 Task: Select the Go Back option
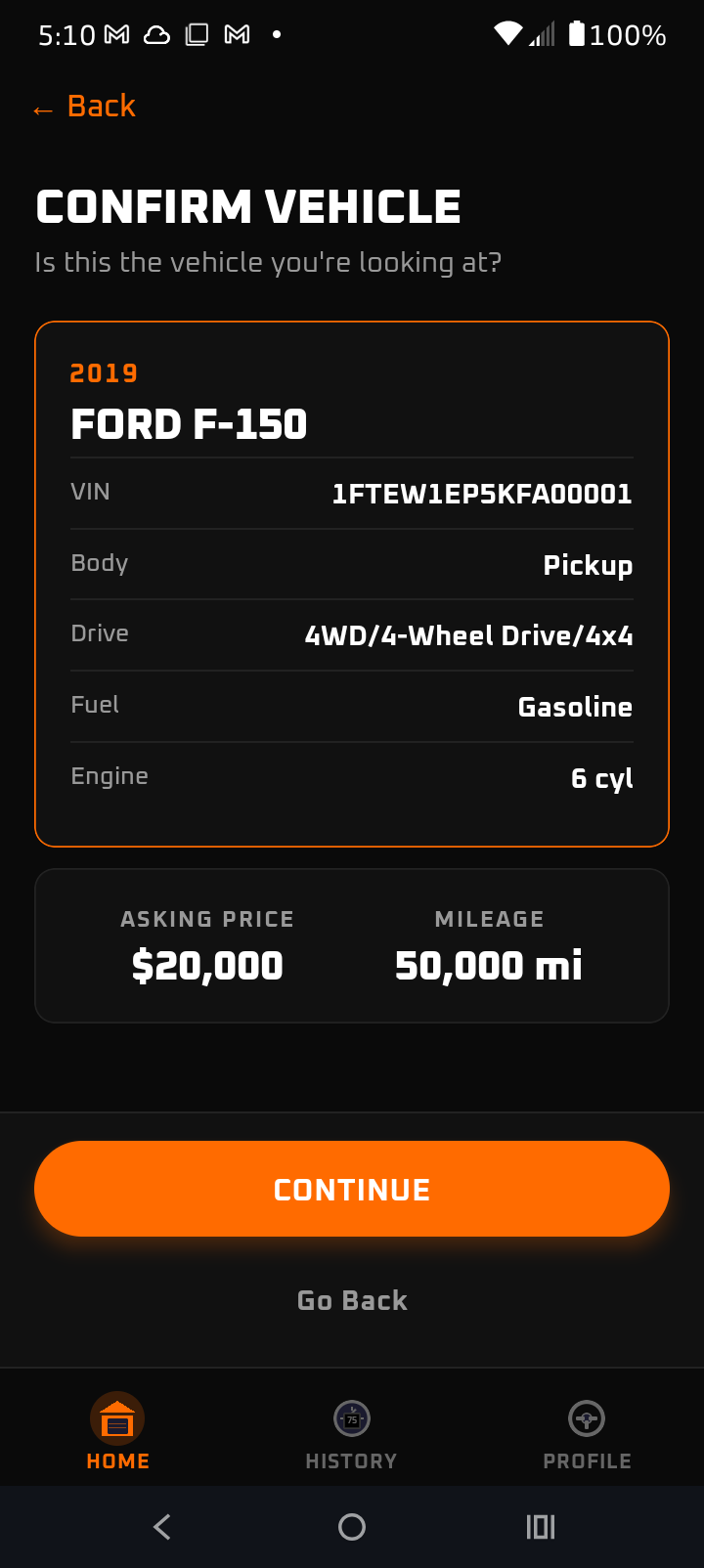[351, 1300]
